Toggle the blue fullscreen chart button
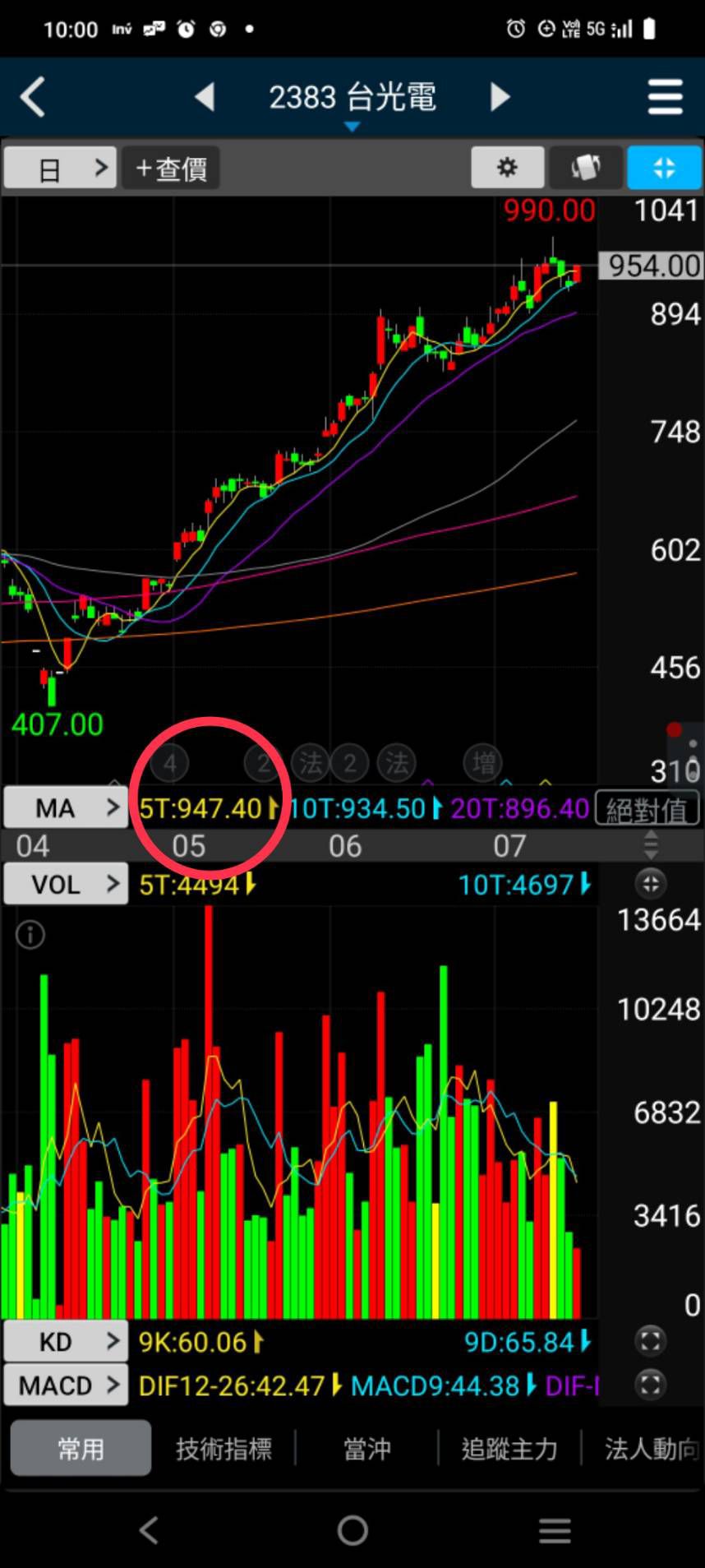 coord(664,168)
